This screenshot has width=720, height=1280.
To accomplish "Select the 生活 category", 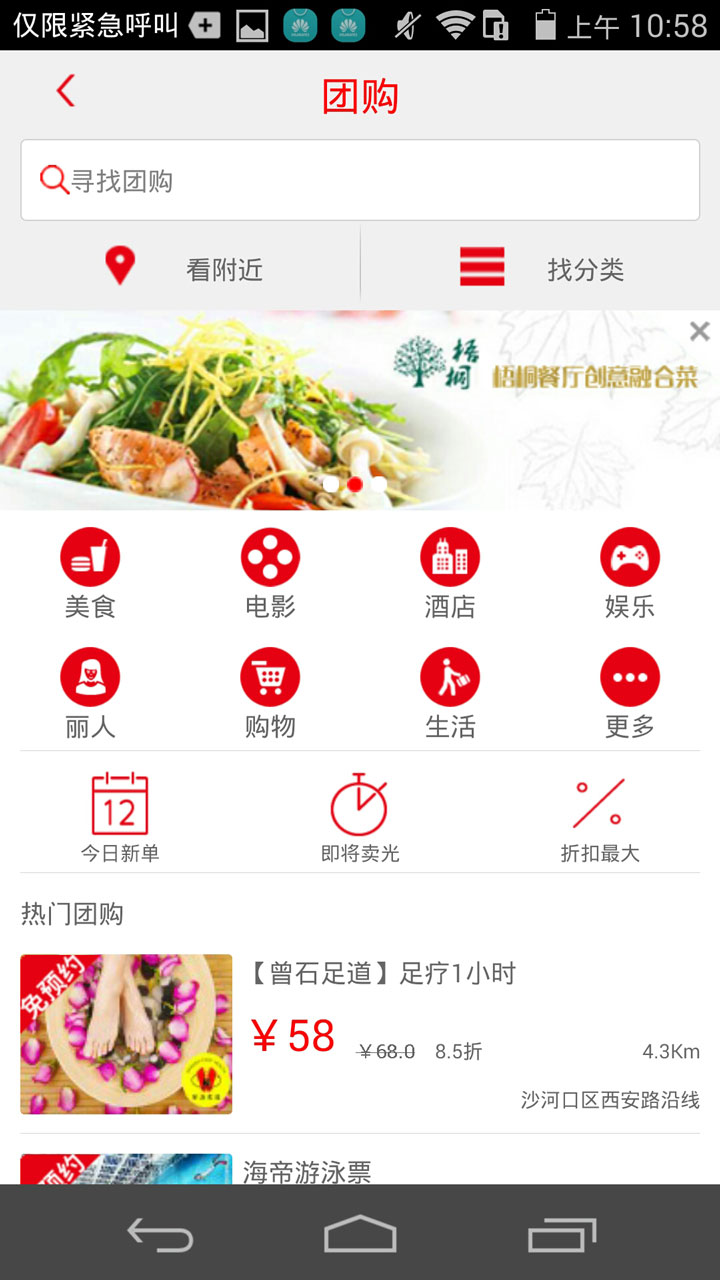I will coord(450,693).
